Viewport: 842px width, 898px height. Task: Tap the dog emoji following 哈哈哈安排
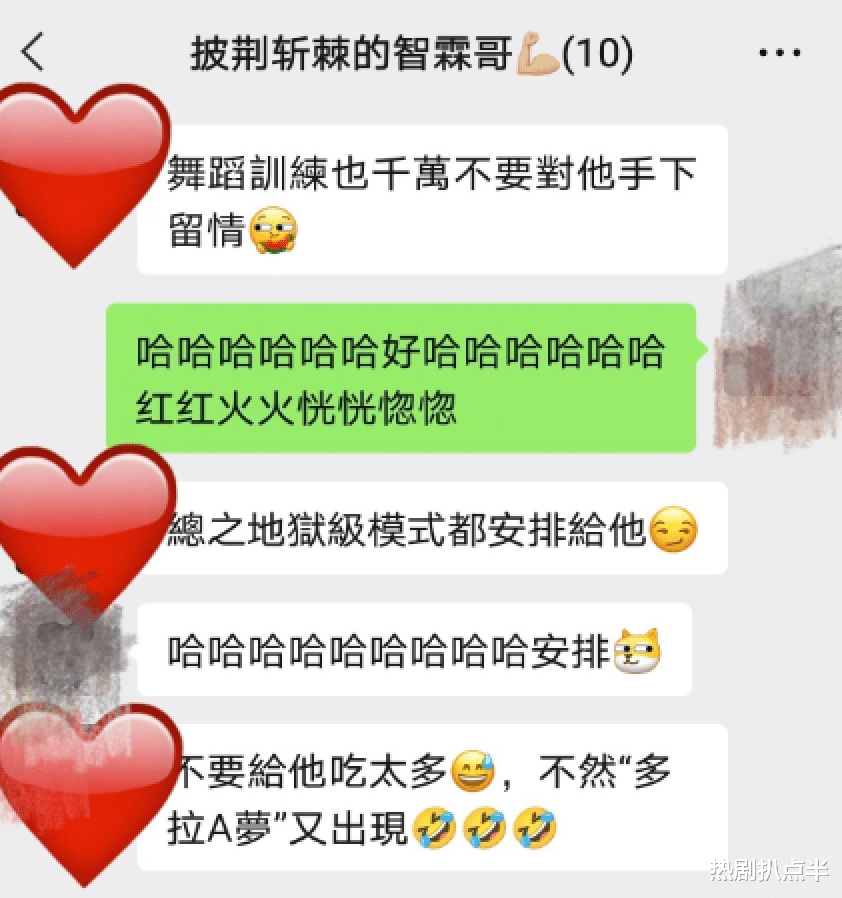[640, 650]
